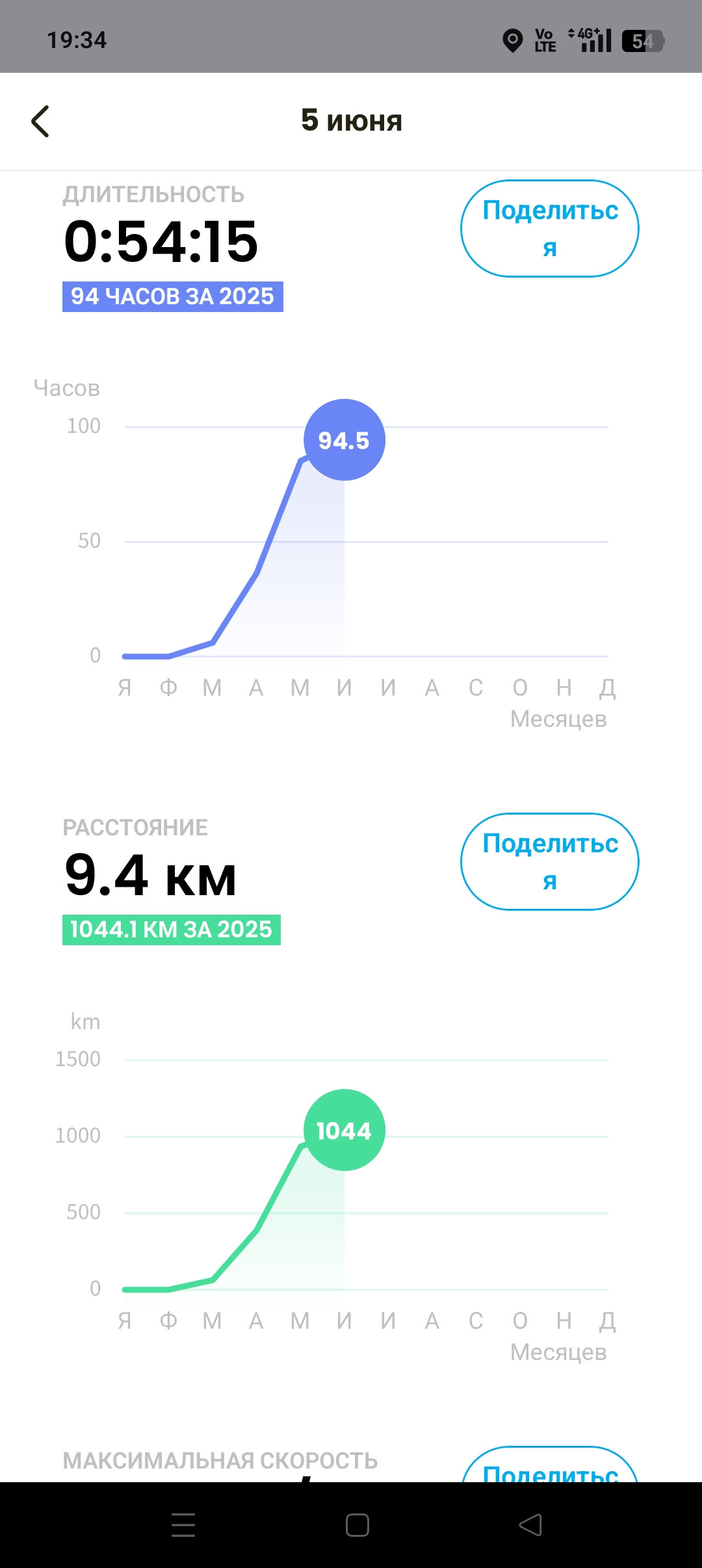Share the duration stat (Длительность)

(x=550, y=229)
